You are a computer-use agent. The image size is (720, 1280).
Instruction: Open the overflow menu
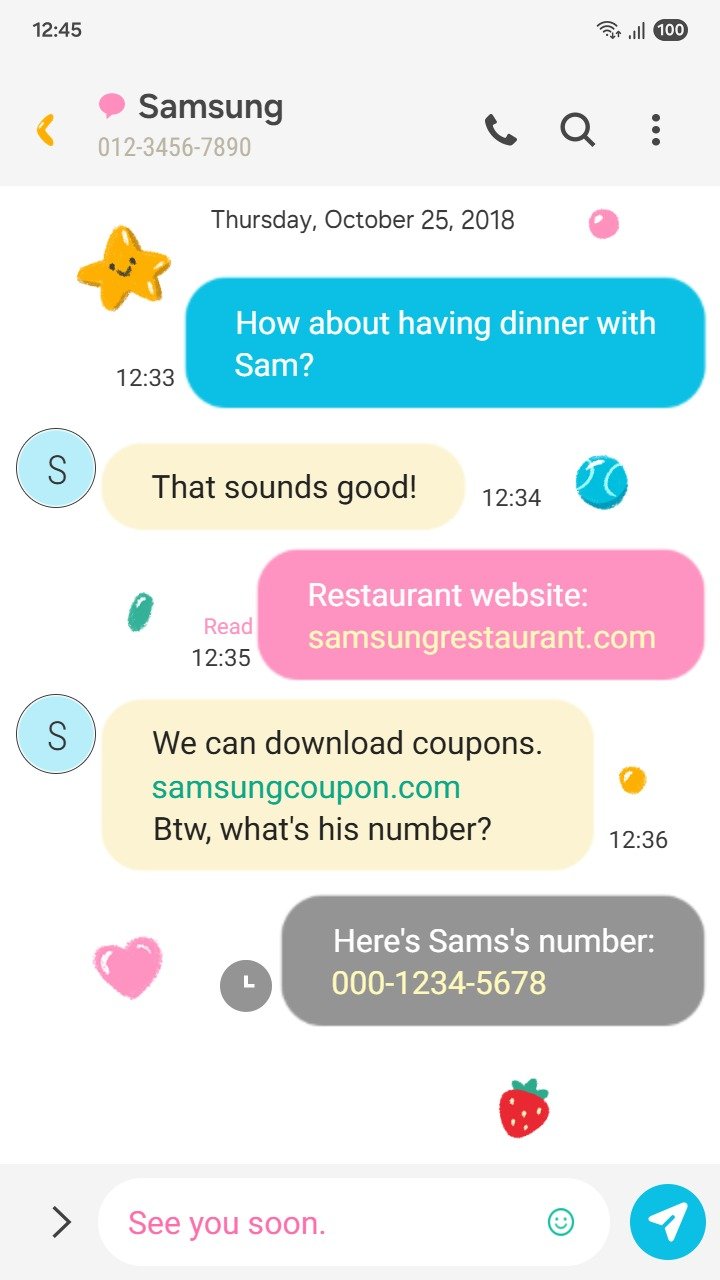pyautogui.click(x=655, y=130)
